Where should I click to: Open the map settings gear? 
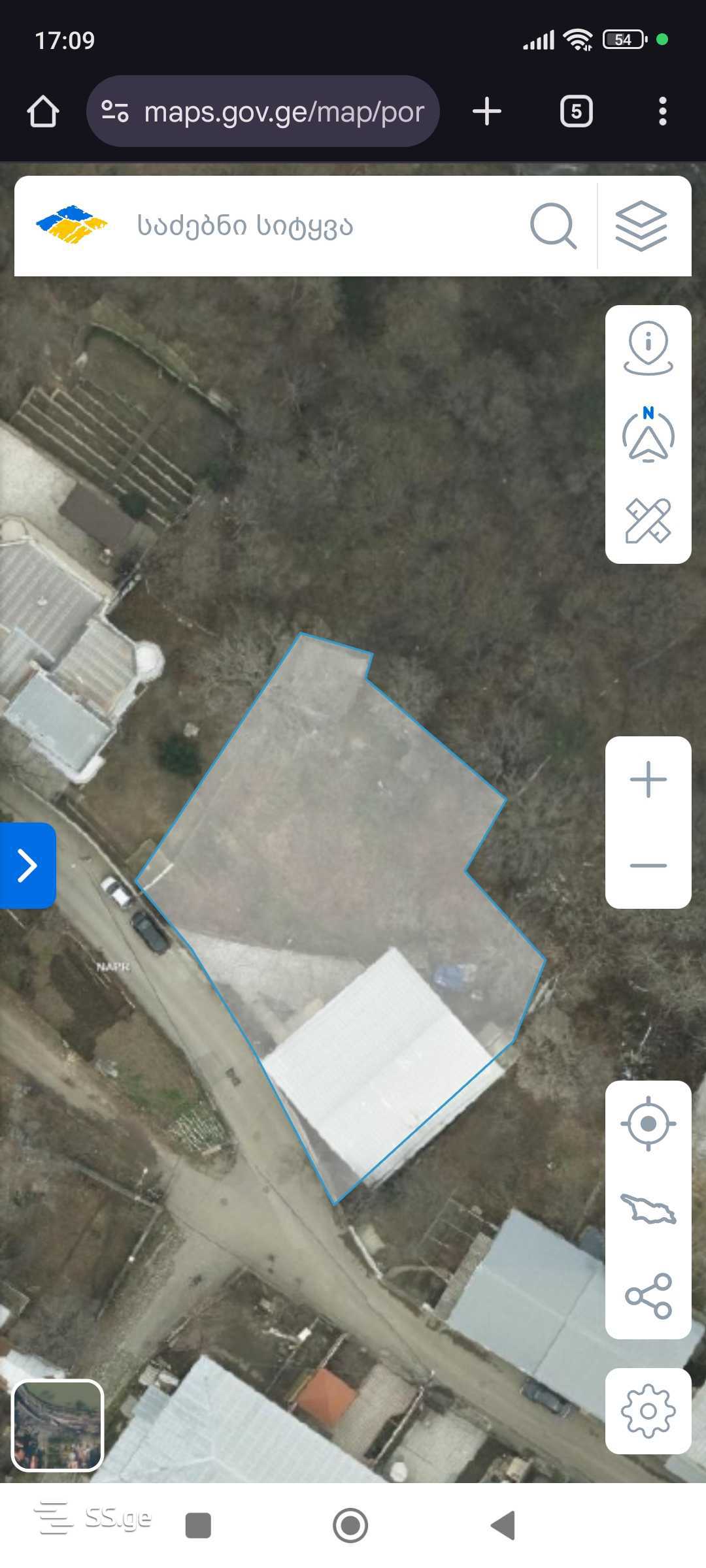click(x=648, y=1411)
